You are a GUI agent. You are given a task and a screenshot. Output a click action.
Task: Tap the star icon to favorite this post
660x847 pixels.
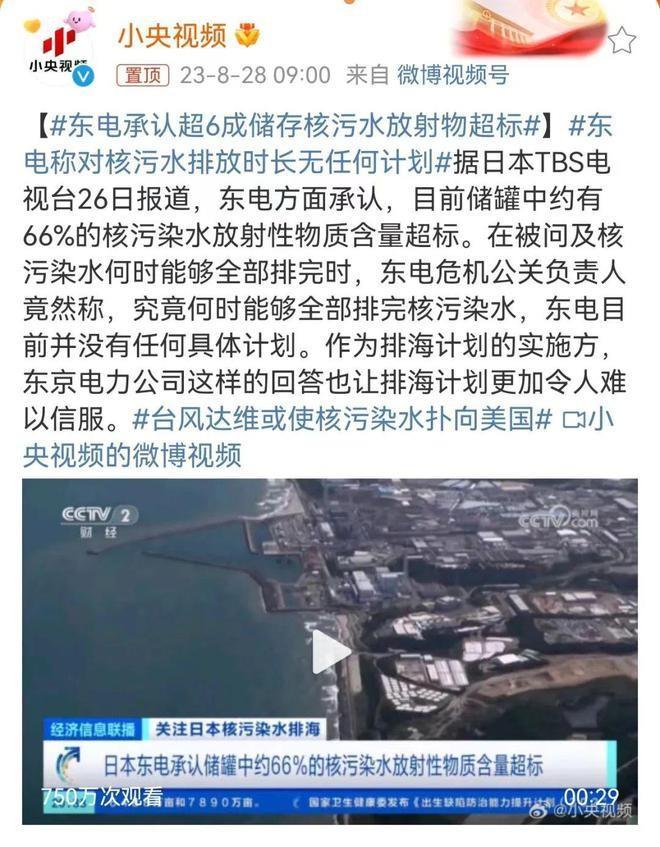pos(621,40)
